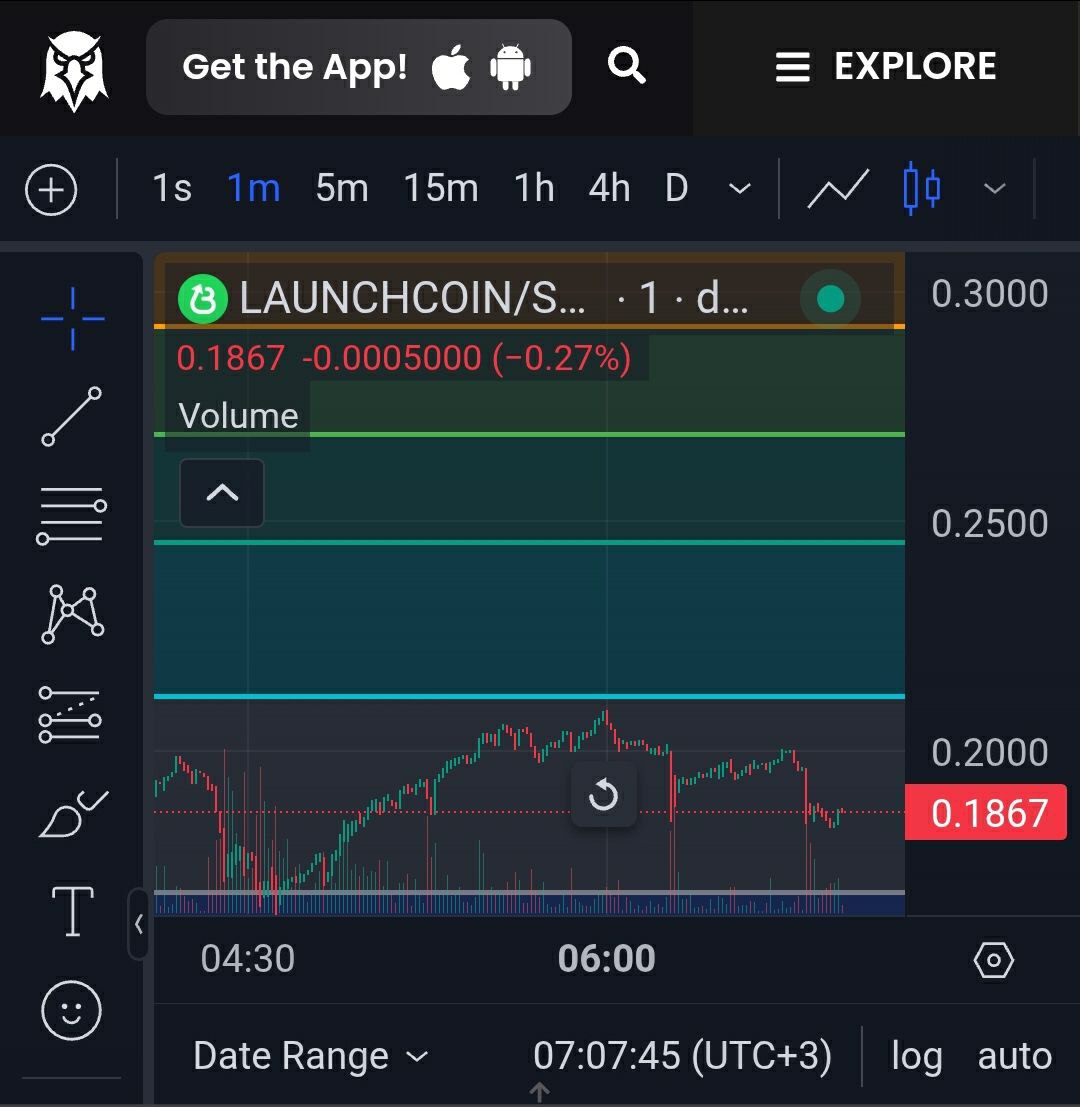Switch to the daily D timeframe
The width and height of the screenshot is (1080, 1107).
(677, 188)
